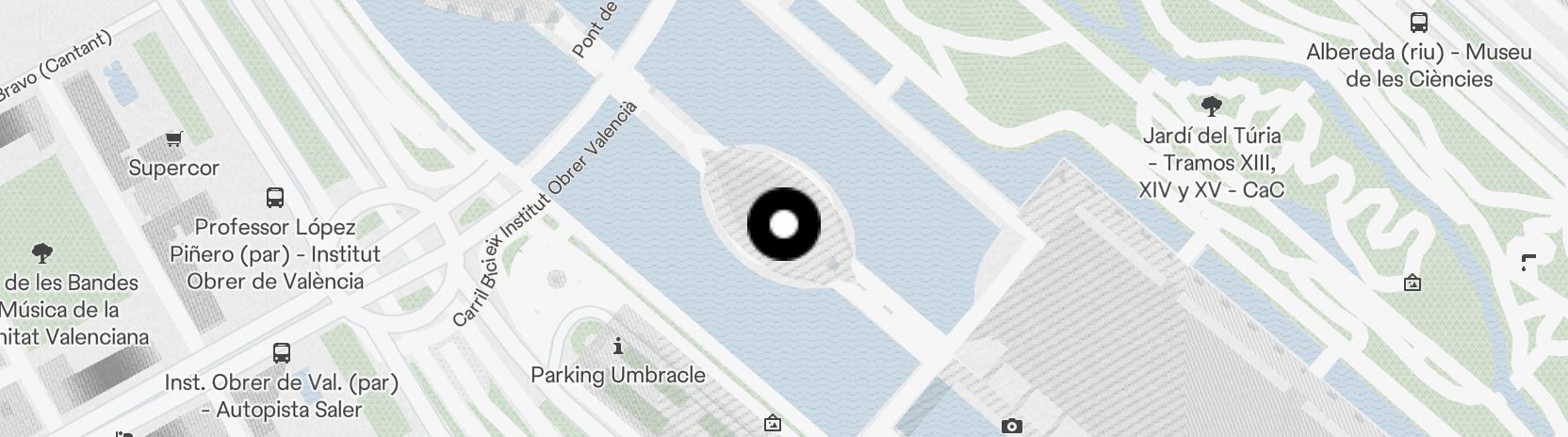Image resolution: width=1568 pixels, height=437 pixels.
Task: Select the Inst. Obrer de Val. bus stop
Action: coord(281,353)
